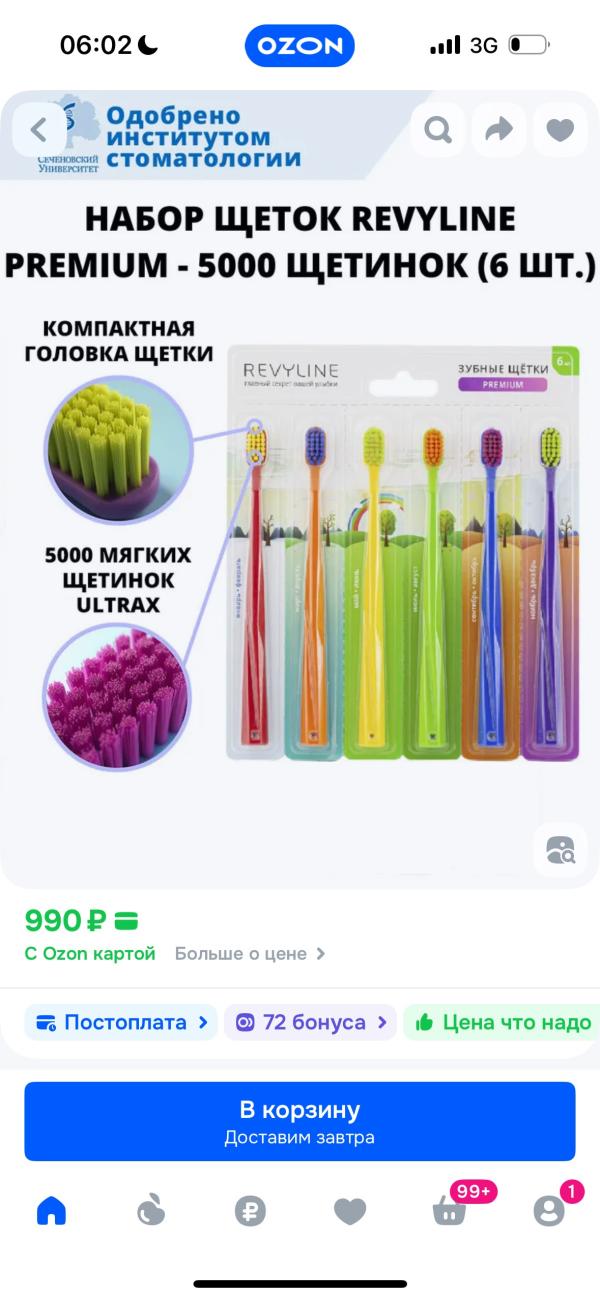The height and width of the screenshot is (1300, 600).
Task: Switch to the home tab
Action: click(x=51, y=1212)
